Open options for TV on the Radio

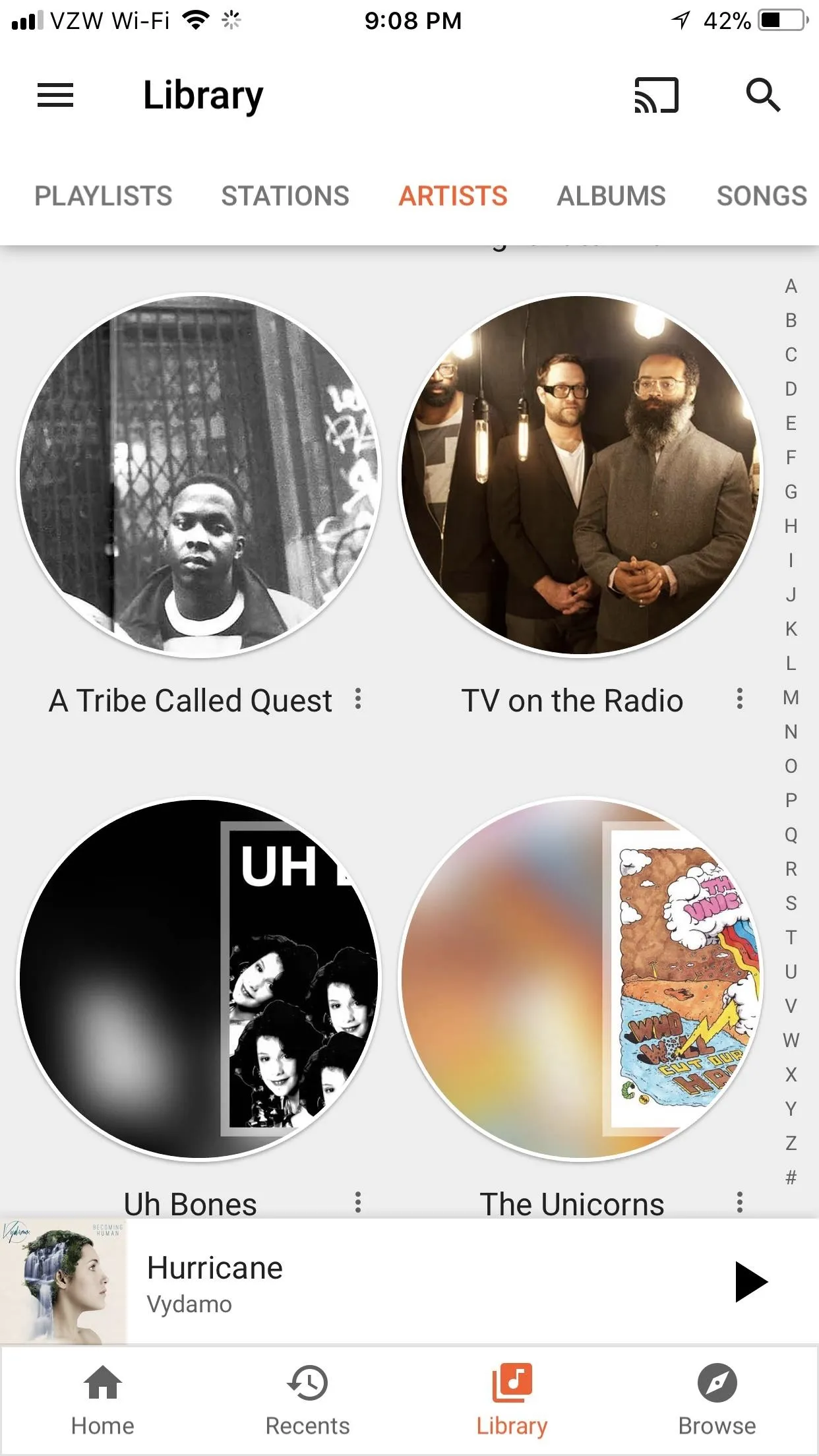coord(740,699)
